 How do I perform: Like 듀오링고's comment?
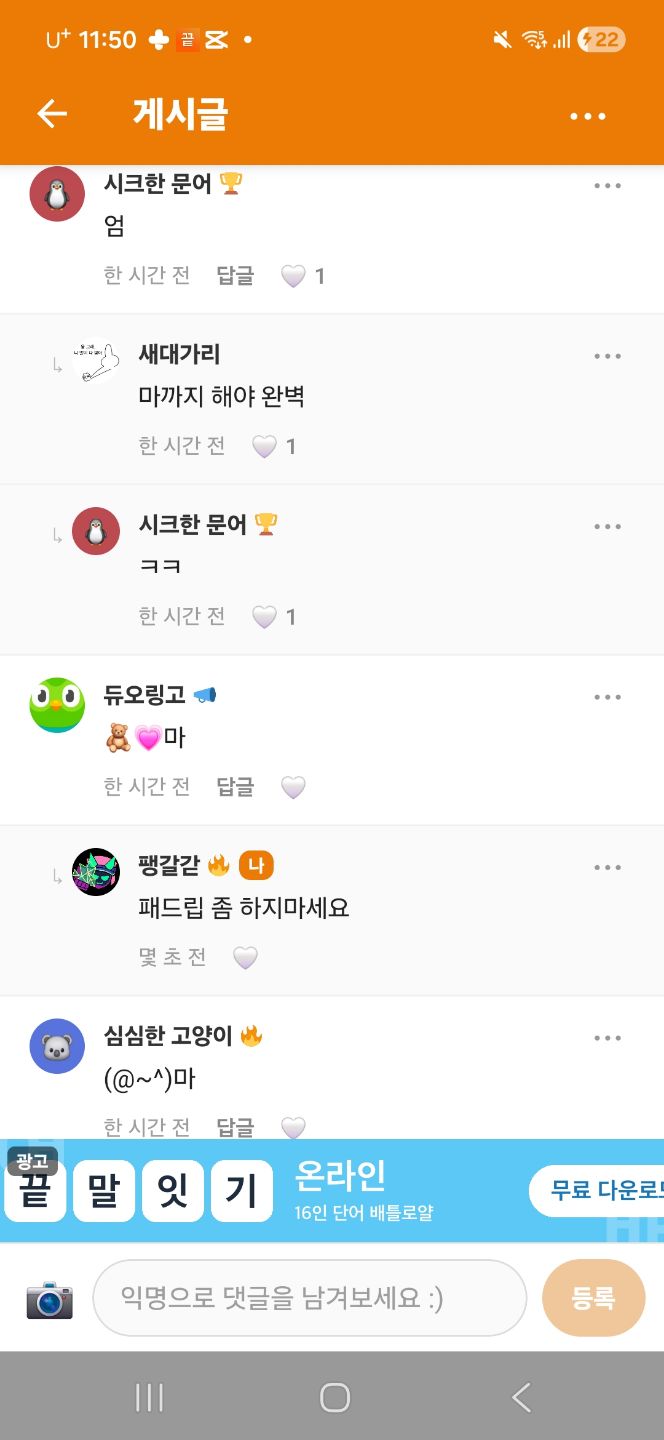pyautogui.click(x=293, y=788)
